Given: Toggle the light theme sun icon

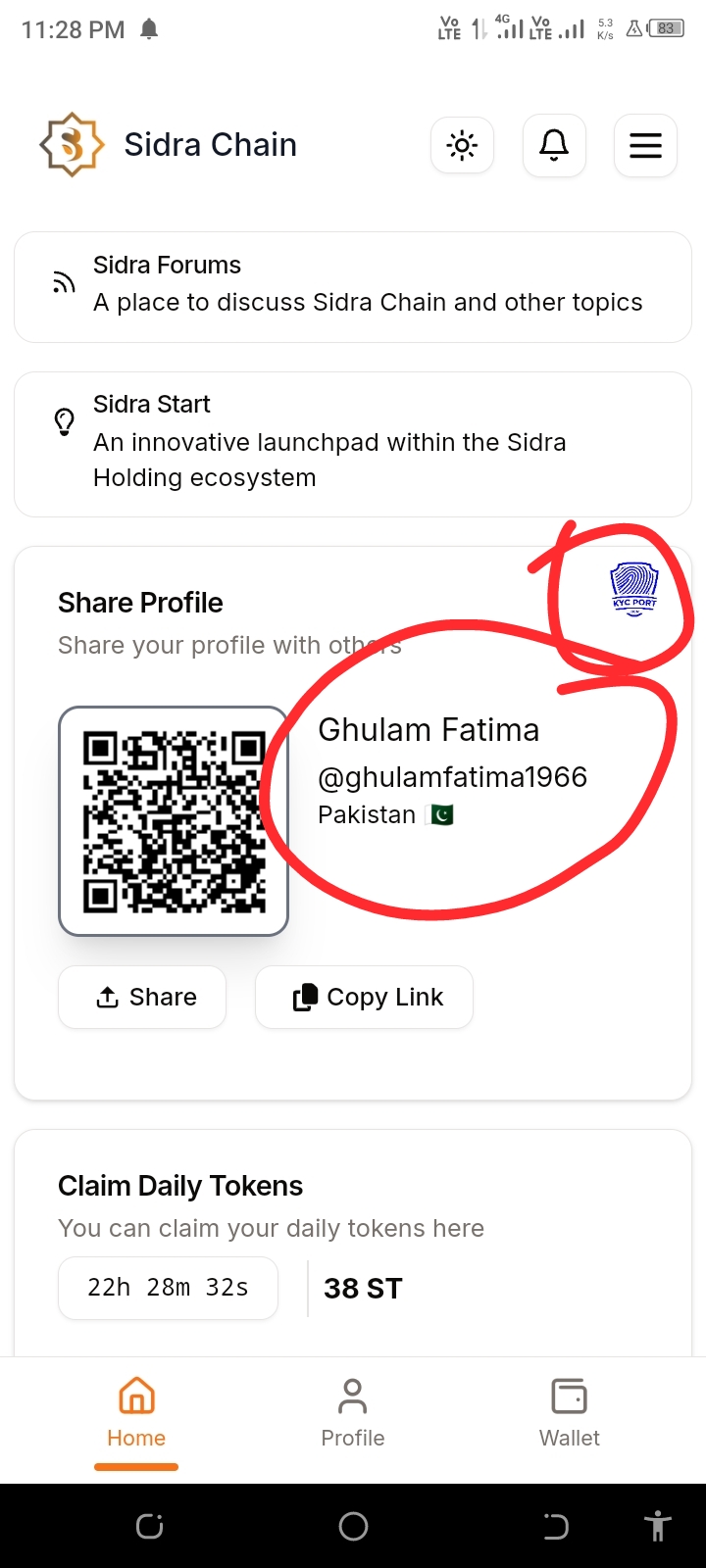Looking at the screenshot, I should (462, 146).
